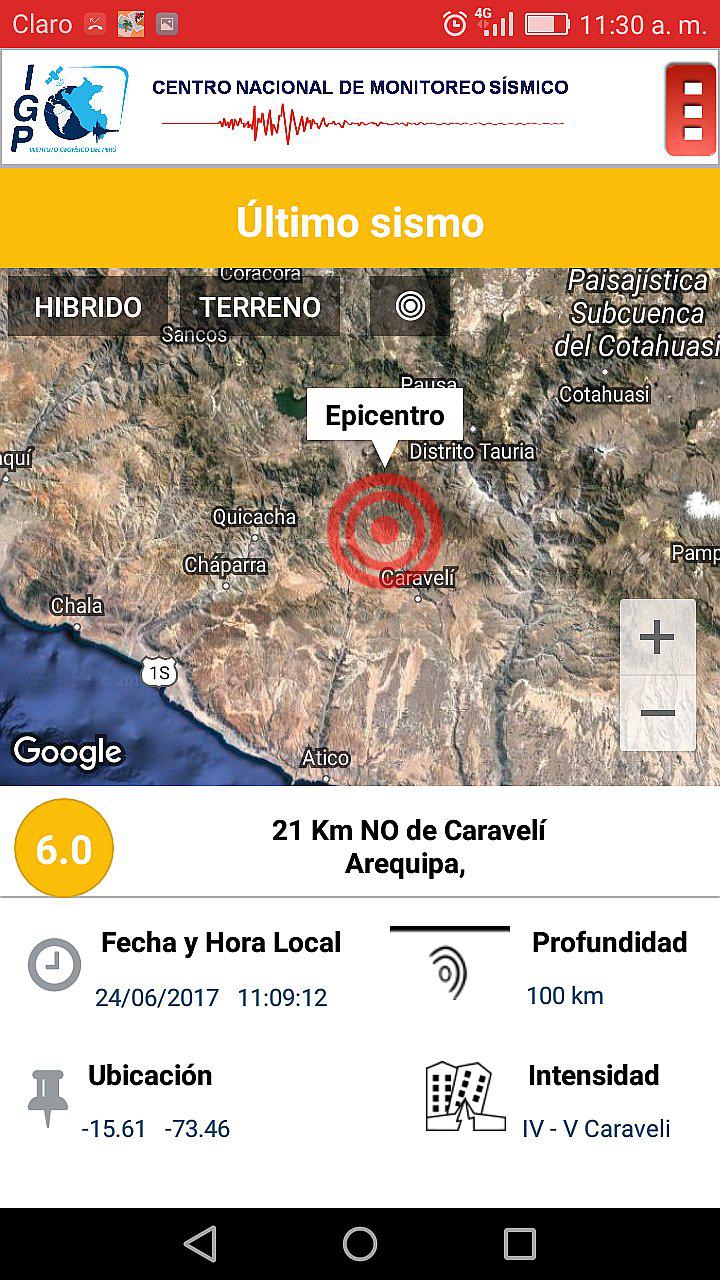Image resolution: width=720 pixels, height=1280 pixels.
Task: Tap the Caravelí label on the map
Action: pos(416,577)
